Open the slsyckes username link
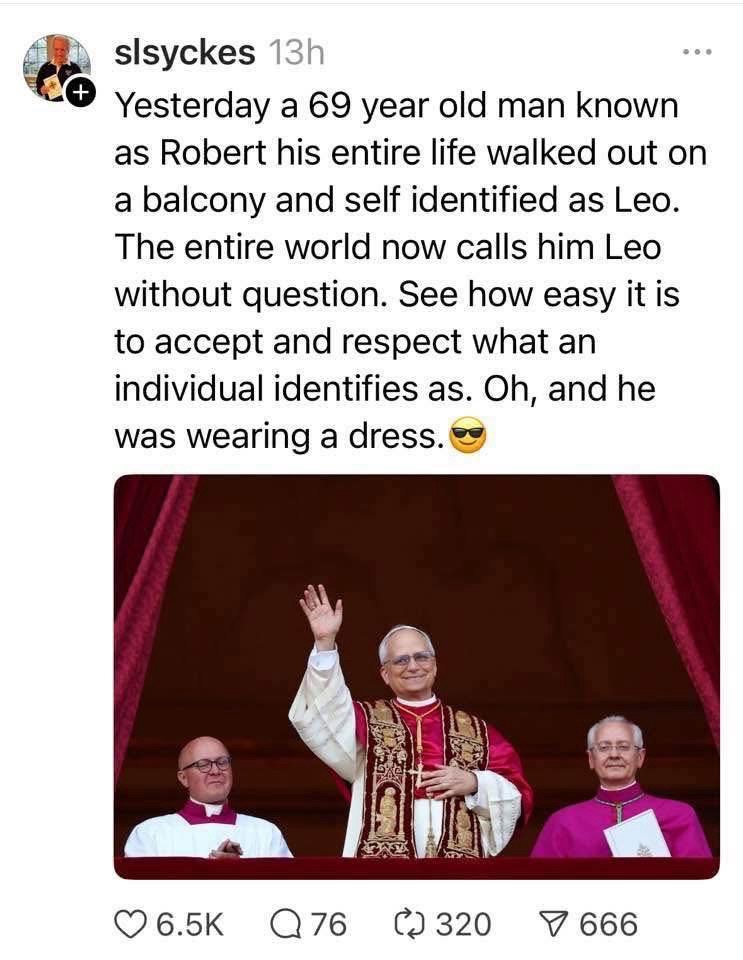Screen dimensions: 743x960 pyautogui.click(x=185, y=53)
